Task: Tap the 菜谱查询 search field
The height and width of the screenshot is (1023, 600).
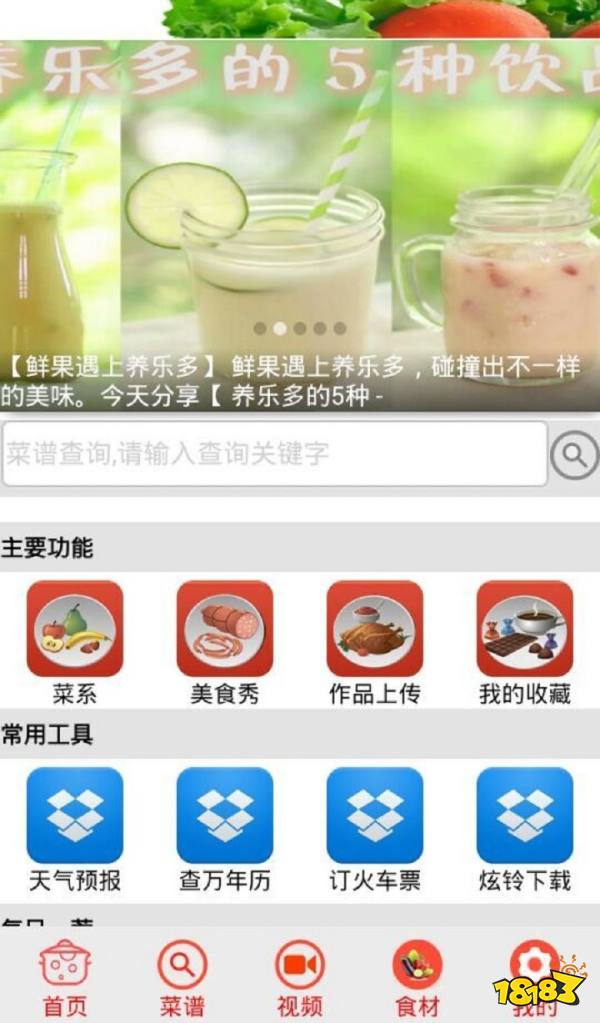Action: pyautogui.click(x=274, y=454)
